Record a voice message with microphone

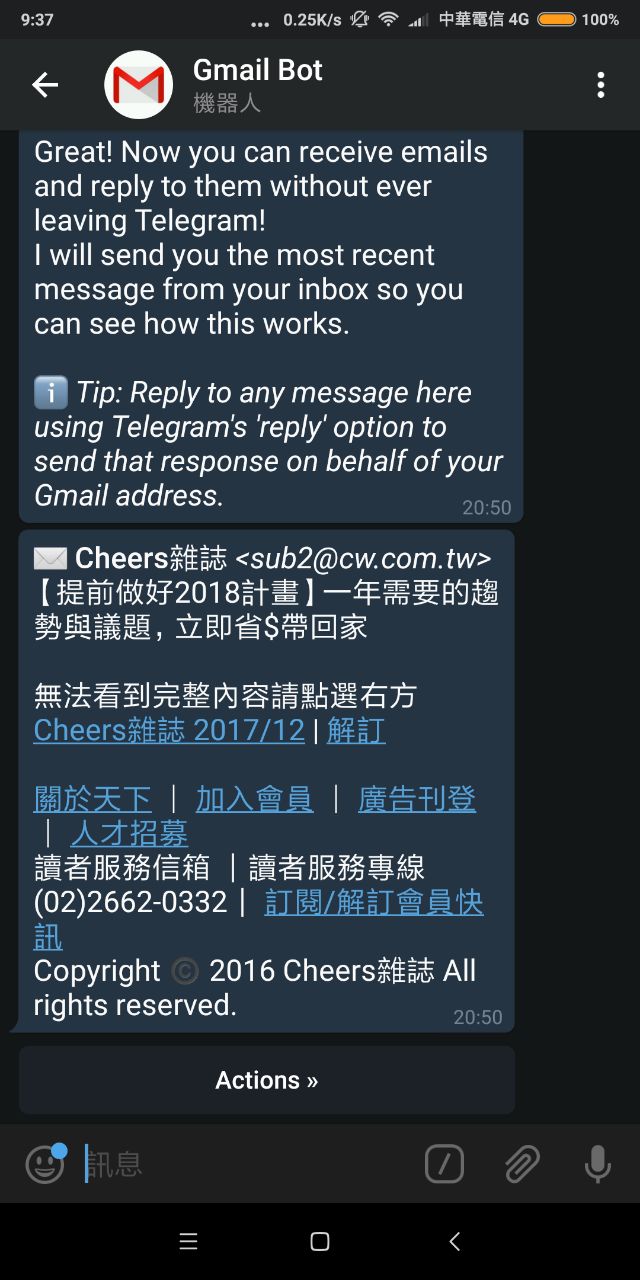(597, 1164)
